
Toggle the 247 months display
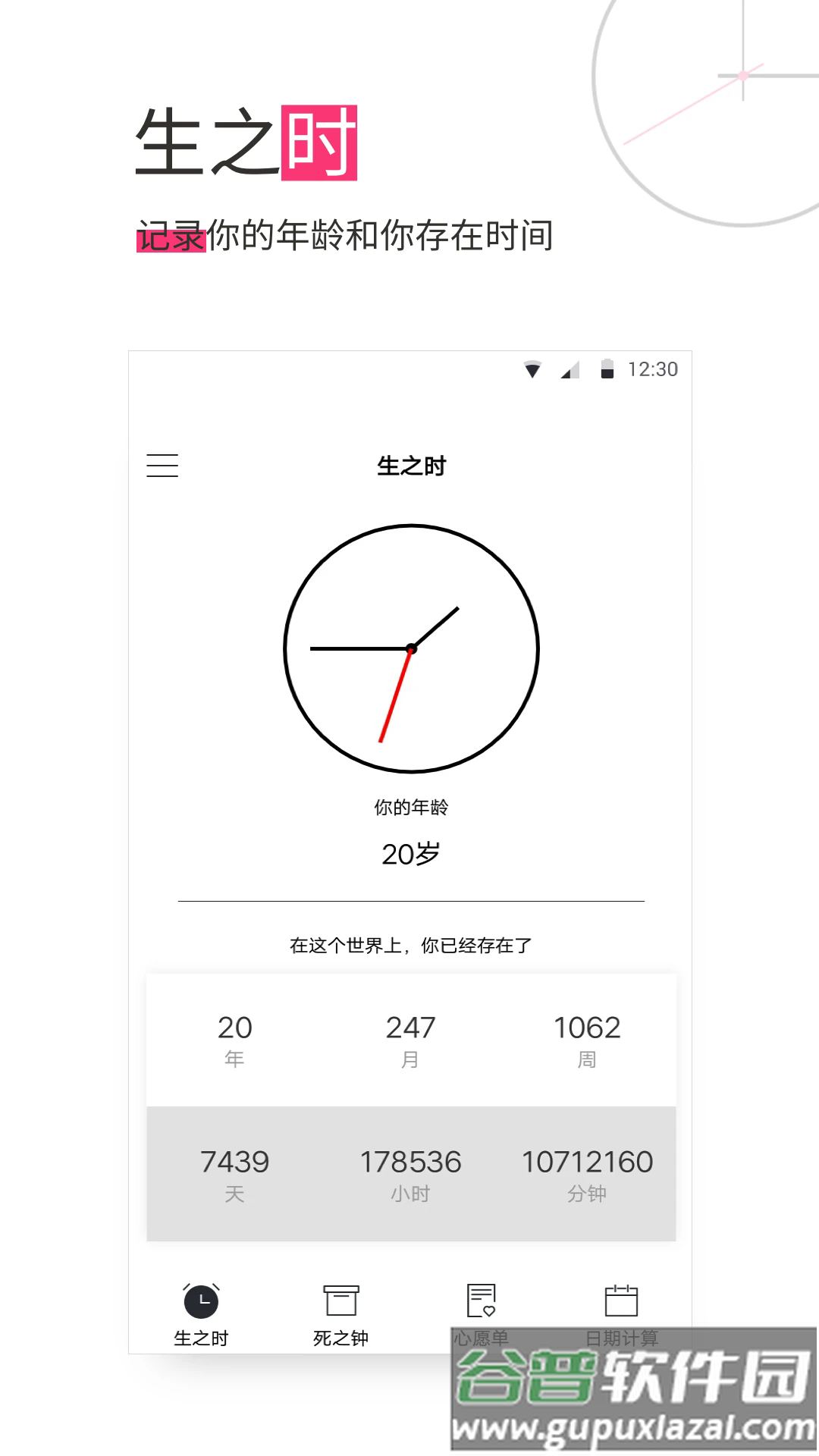click(410, 1028)
